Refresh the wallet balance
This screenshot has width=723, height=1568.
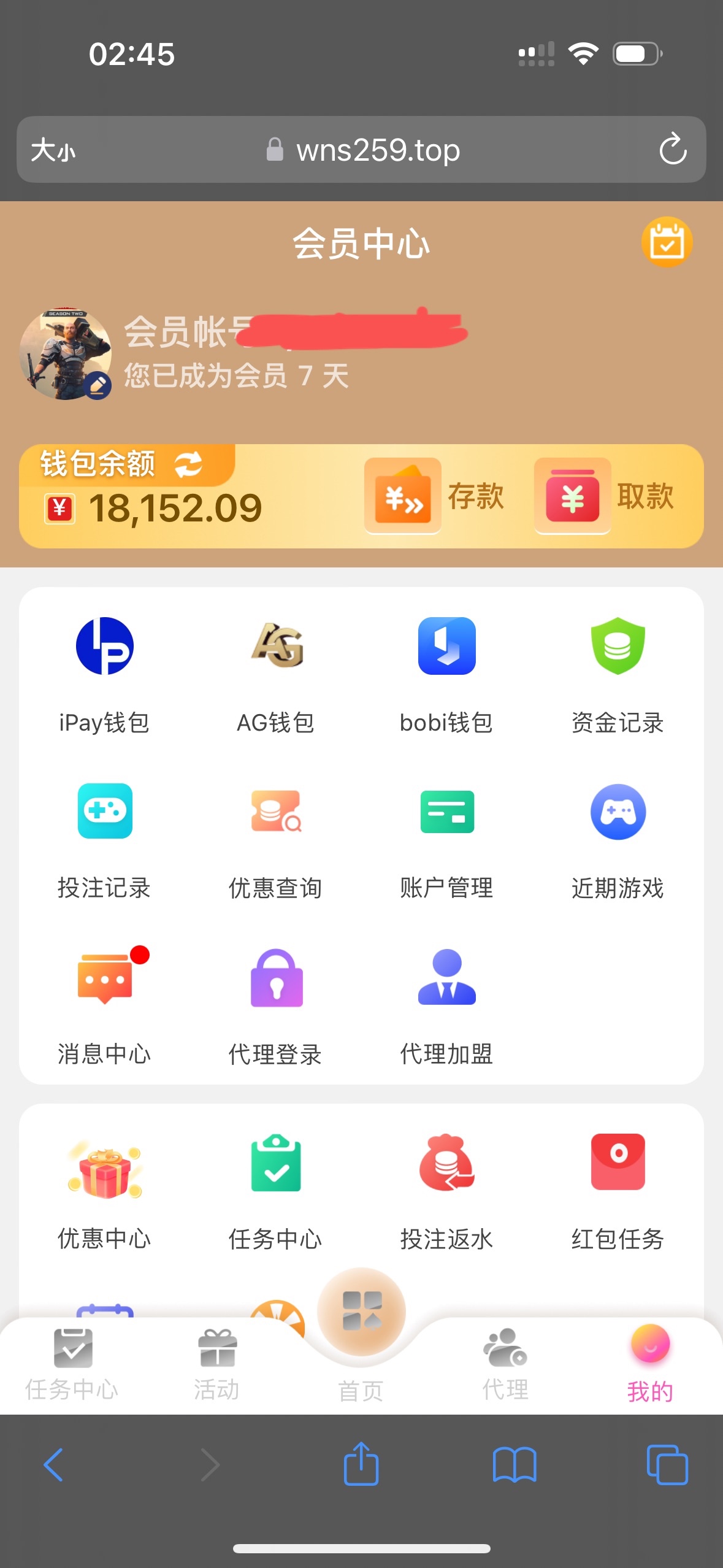[188, 464]
